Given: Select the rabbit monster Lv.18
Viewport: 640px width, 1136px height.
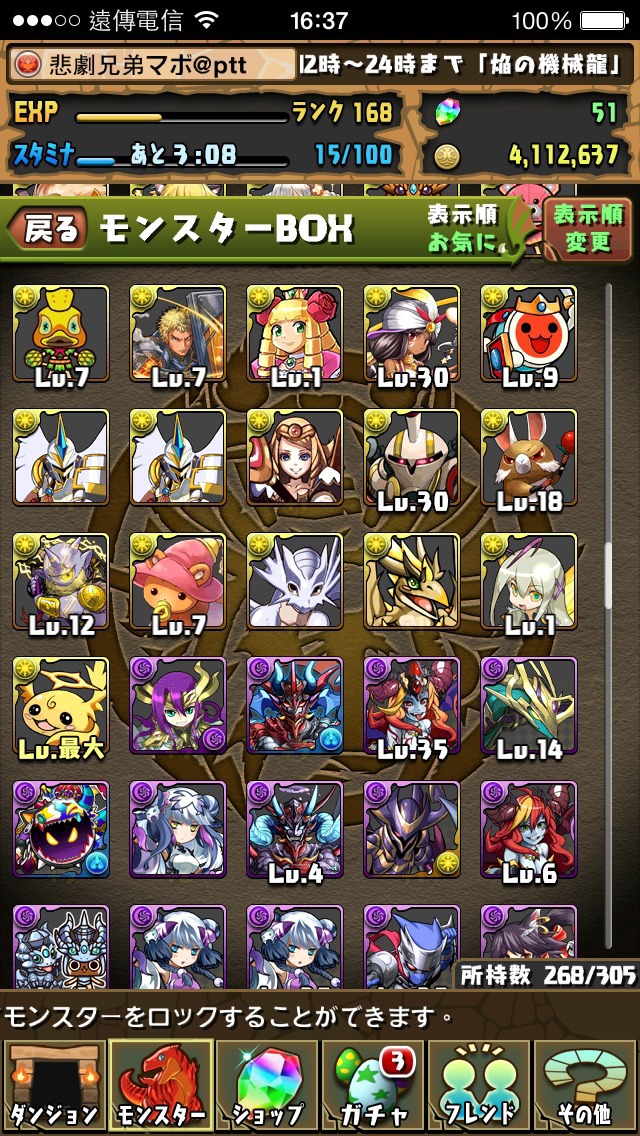Looking at the screenshot, I should click(x=528, y=457).
